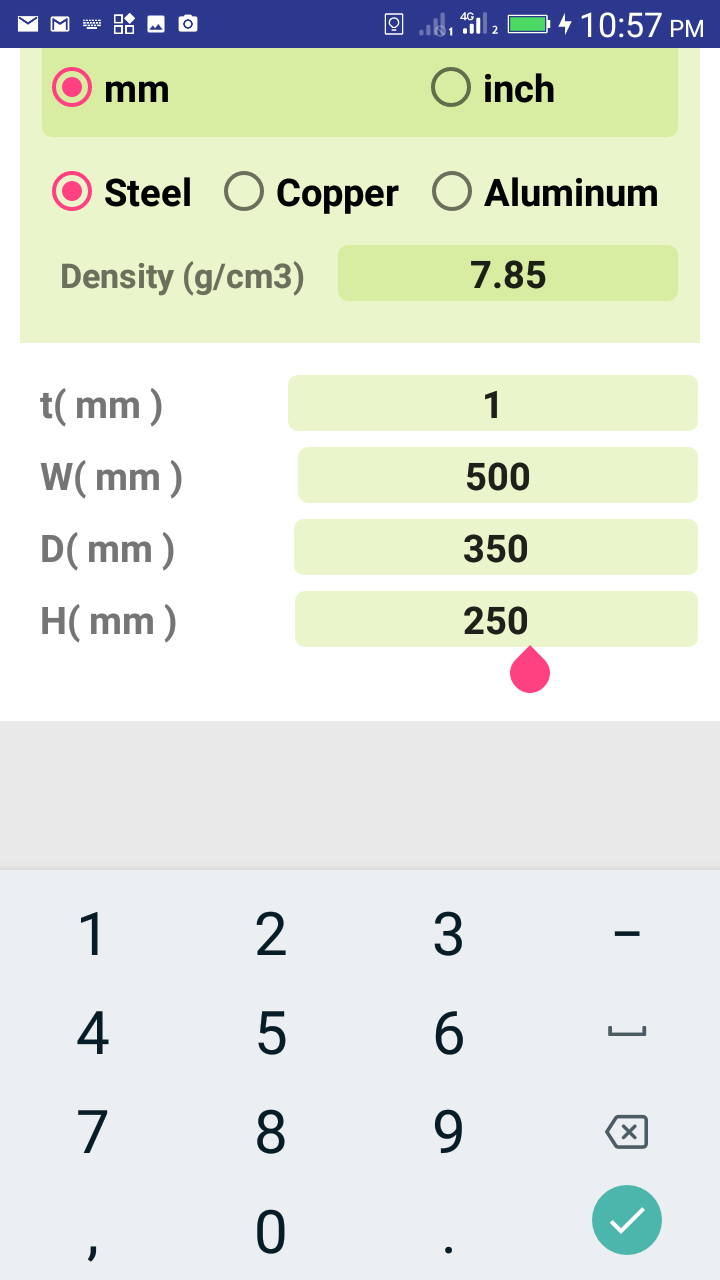Confirm entry with the green checkmark key

tap(627, 1219)
